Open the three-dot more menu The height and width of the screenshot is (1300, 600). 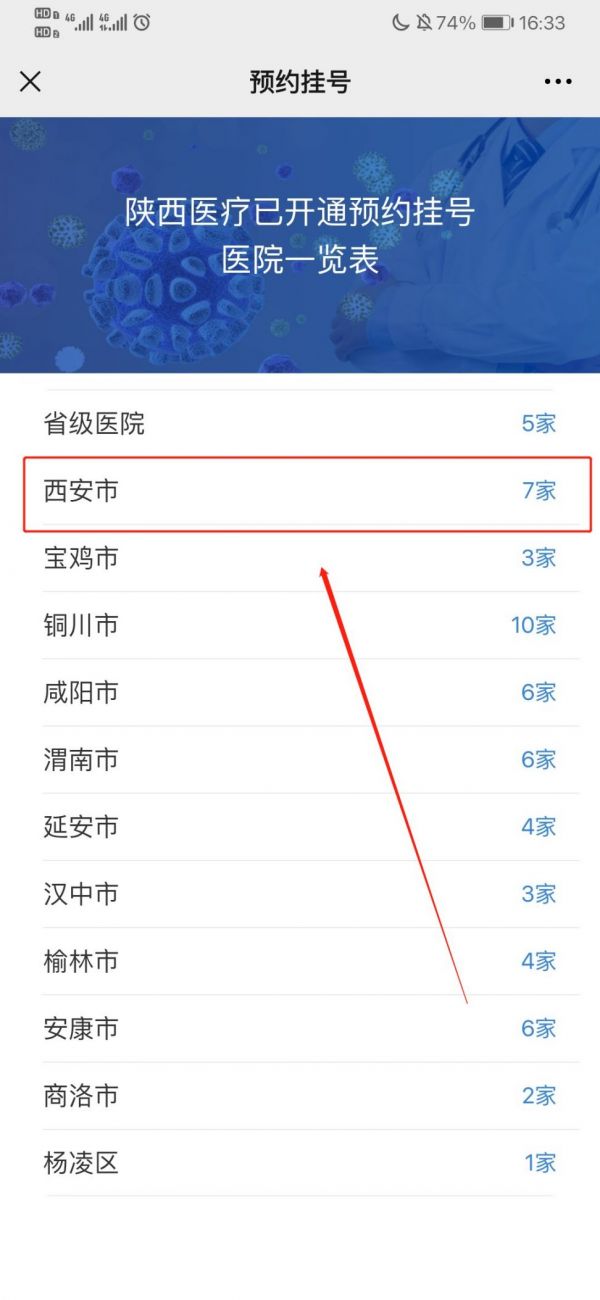(558, 82)
